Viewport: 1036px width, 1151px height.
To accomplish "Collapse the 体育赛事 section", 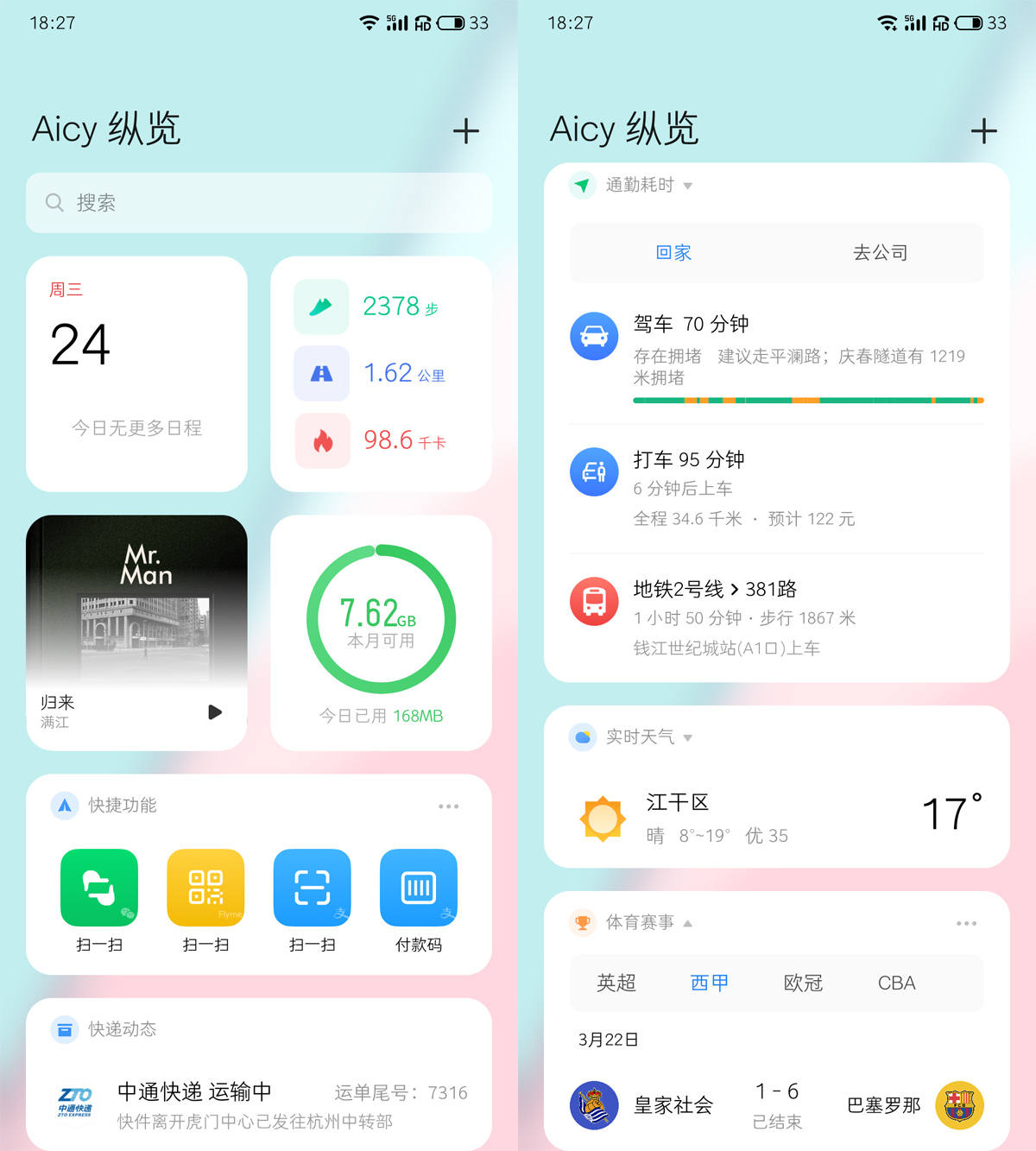I will [x=687, y=922].
